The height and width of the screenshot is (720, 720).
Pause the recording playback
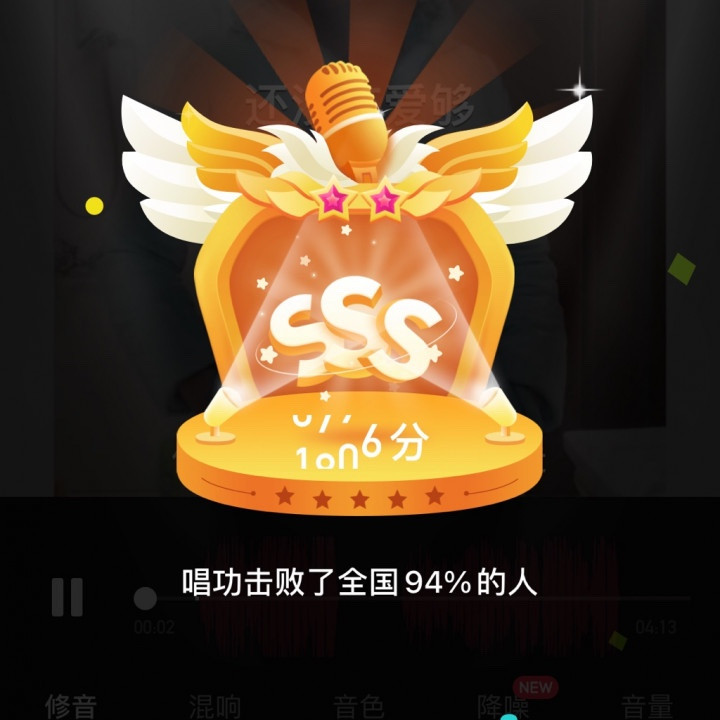click(x=67, y=597)
